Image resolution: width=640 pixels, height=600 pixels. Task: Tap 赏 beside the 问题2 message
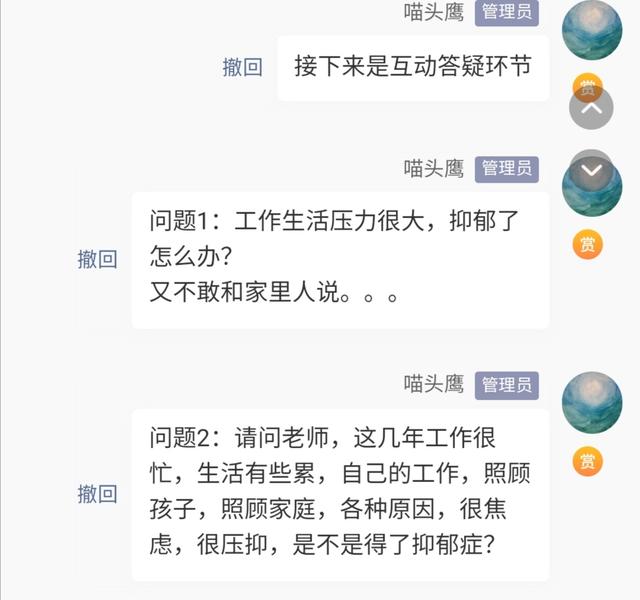pos(588,461)
